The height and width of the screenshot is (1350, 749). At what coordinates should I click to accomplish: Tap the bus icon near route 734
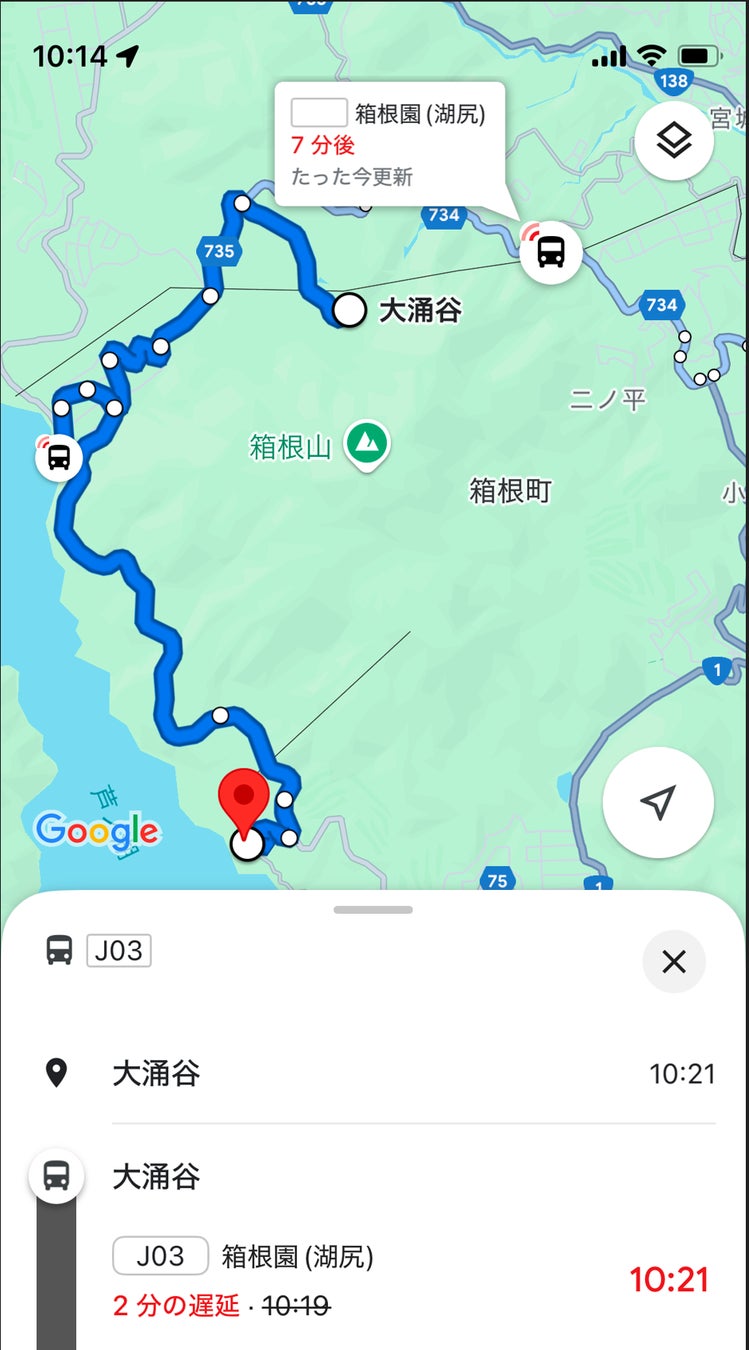point(551,252)
